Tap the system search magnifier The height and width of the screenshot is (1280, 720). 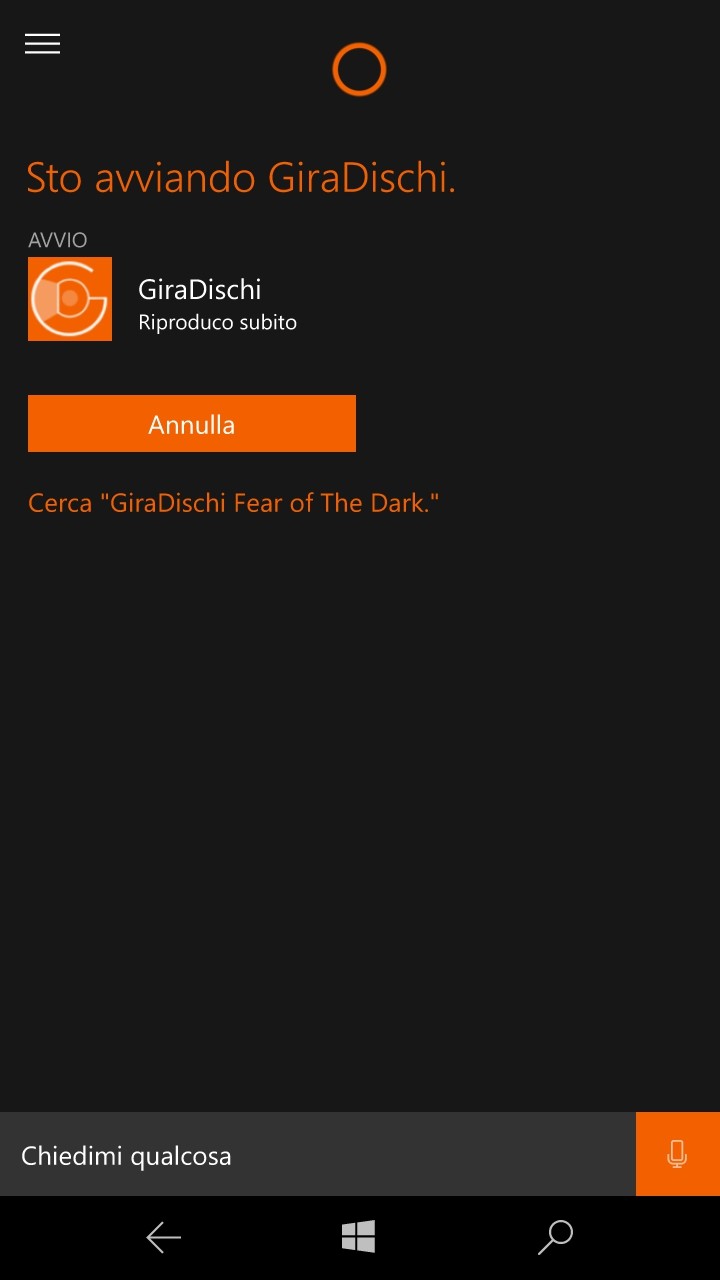click(555, 1237)
